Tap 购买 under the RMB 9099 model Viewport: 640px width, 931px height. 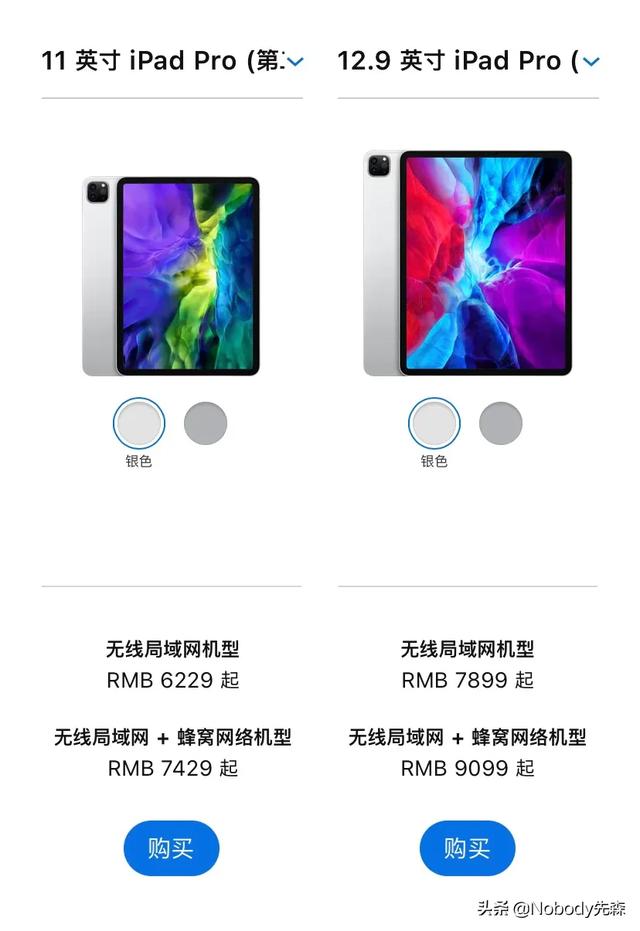pyautogui.click(x=467, y=849)
